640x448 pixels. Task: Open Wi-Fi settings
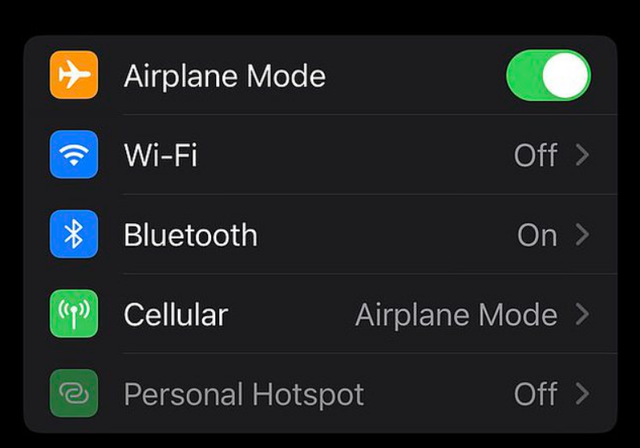[320, 155]
